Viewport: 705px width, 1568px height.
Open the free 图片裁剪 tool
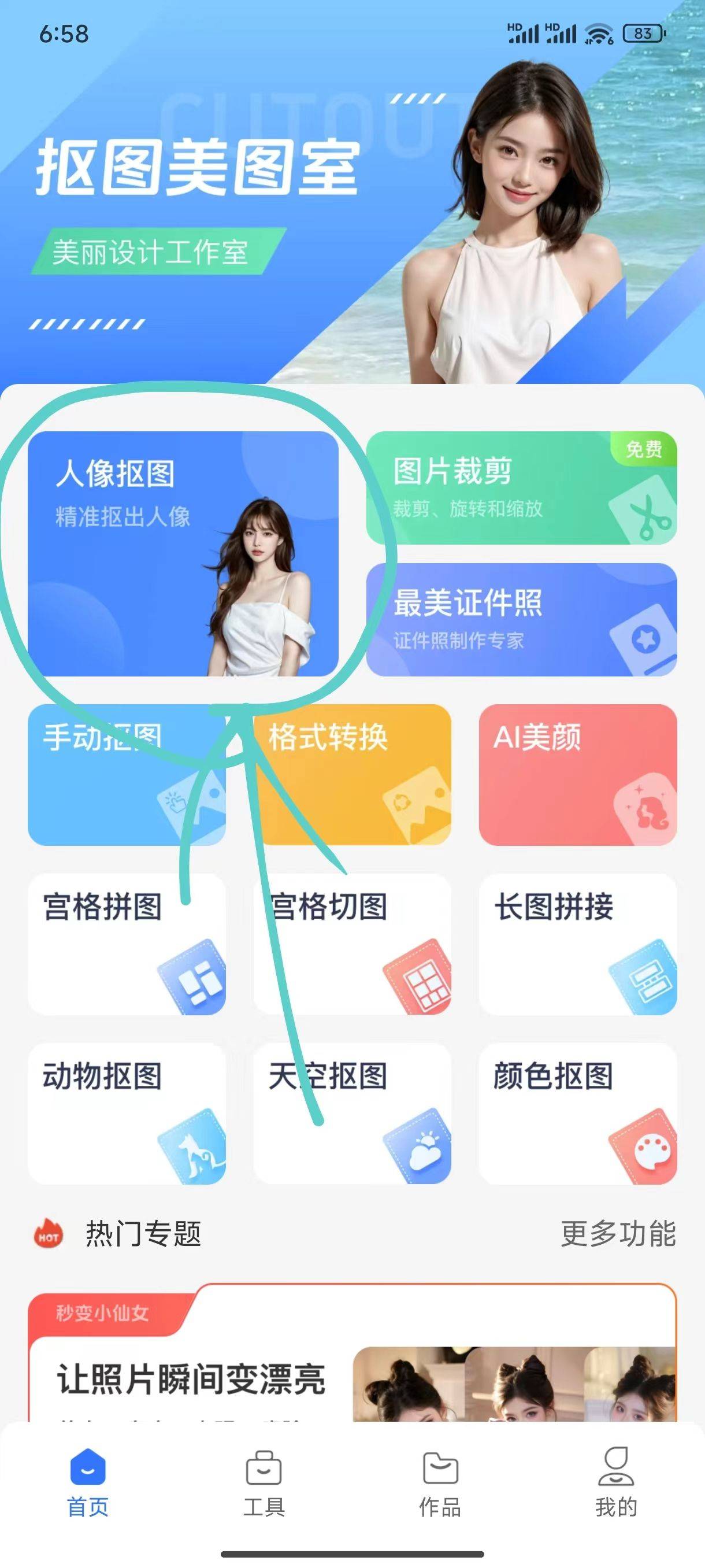(x=521, y=487)
